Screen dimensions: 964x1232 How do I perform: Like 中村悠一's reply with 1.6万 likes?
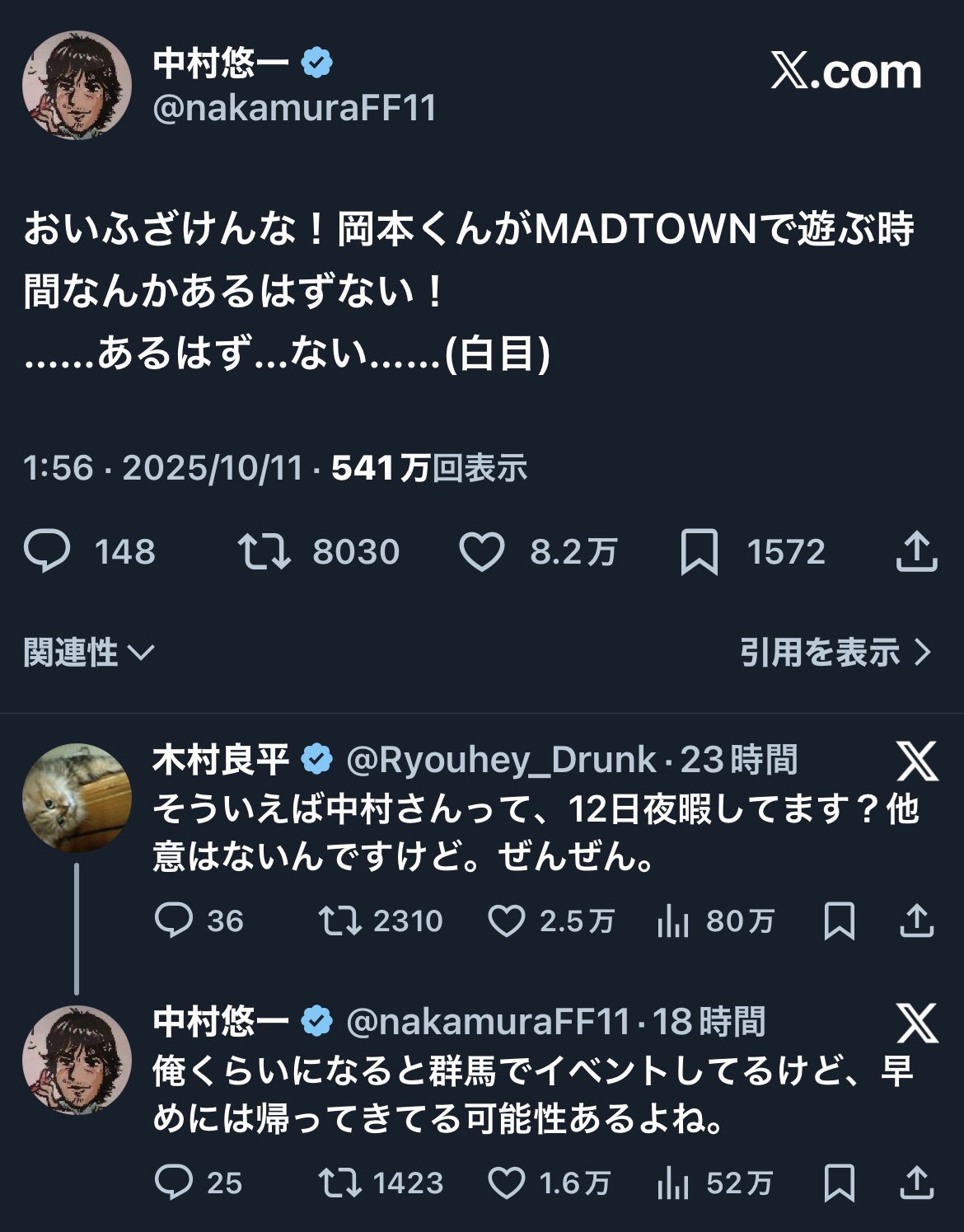(507, 1183)
